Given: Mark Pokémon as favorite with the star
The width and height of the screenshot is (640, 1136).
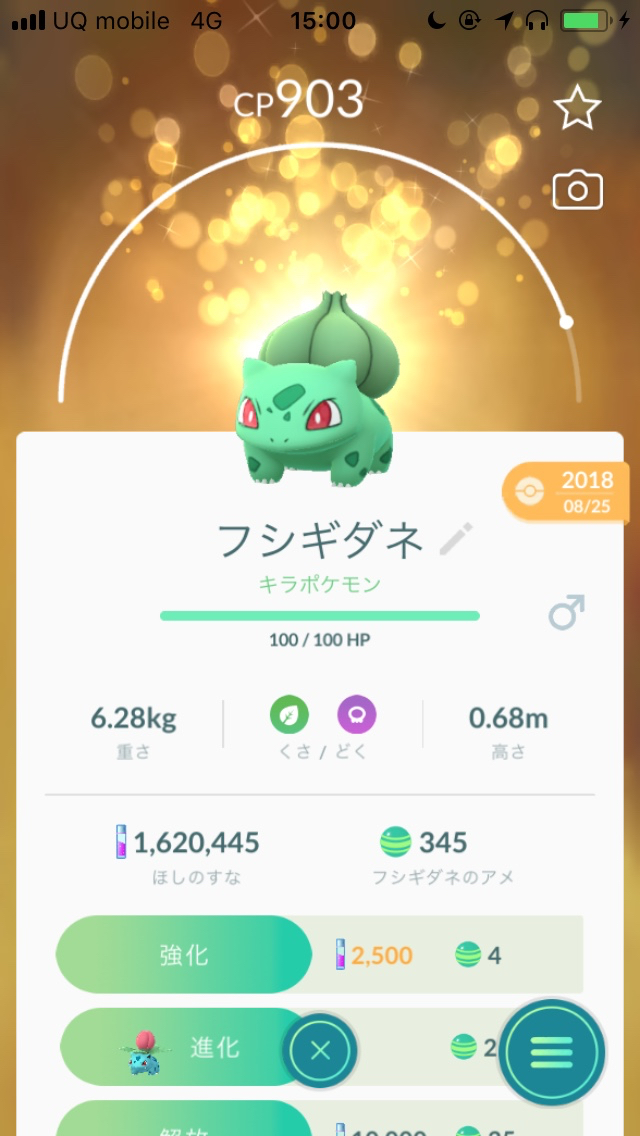Looking at the screenshot, I should click(577, 109).
